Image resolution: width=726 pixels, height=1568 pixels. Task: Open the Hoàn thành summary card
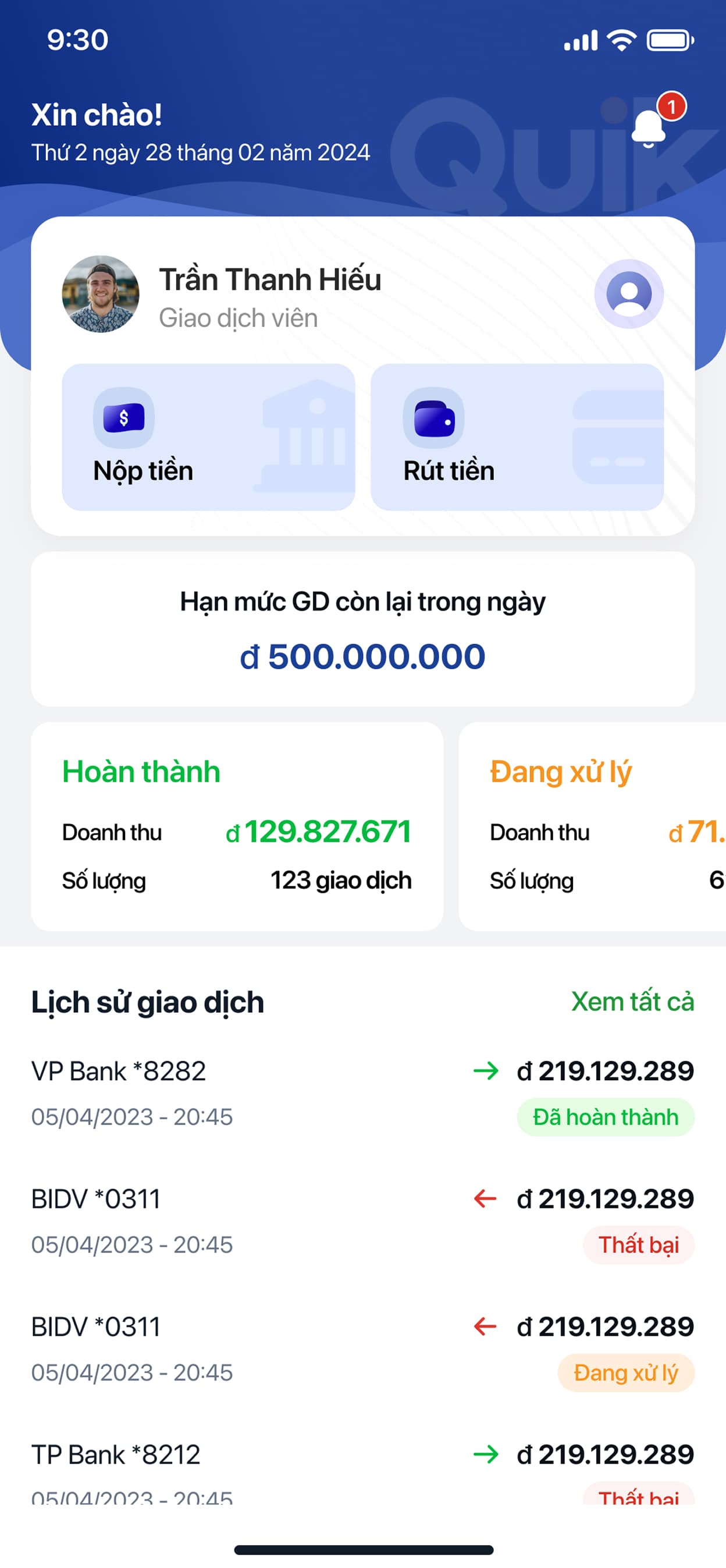[237, 826]
